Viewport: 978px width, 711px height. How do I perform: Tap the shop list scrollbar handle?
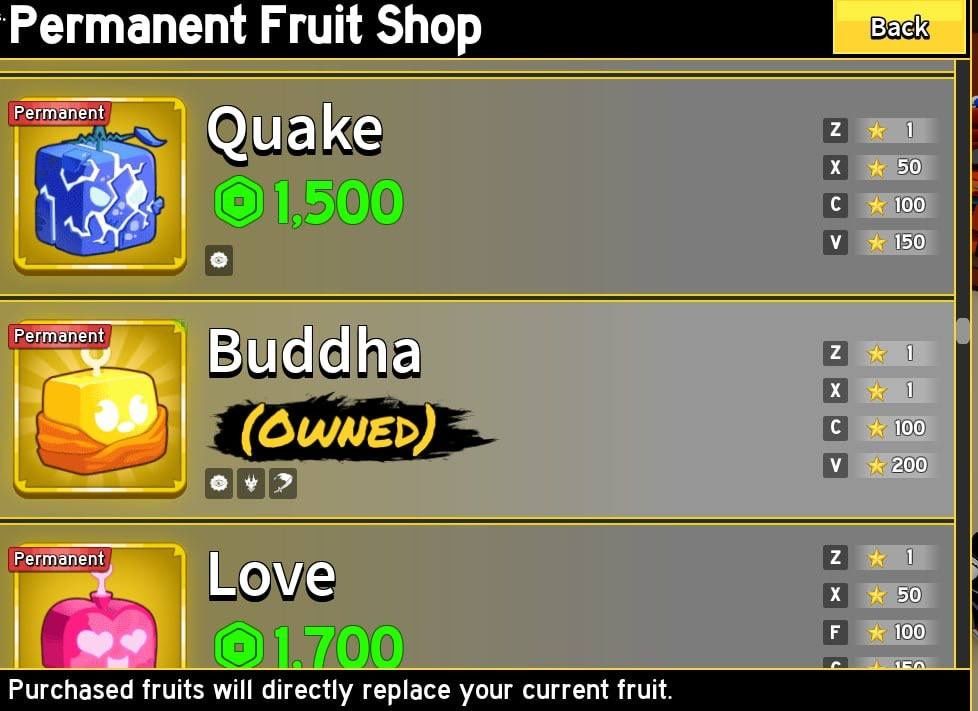tap(962, 331)
